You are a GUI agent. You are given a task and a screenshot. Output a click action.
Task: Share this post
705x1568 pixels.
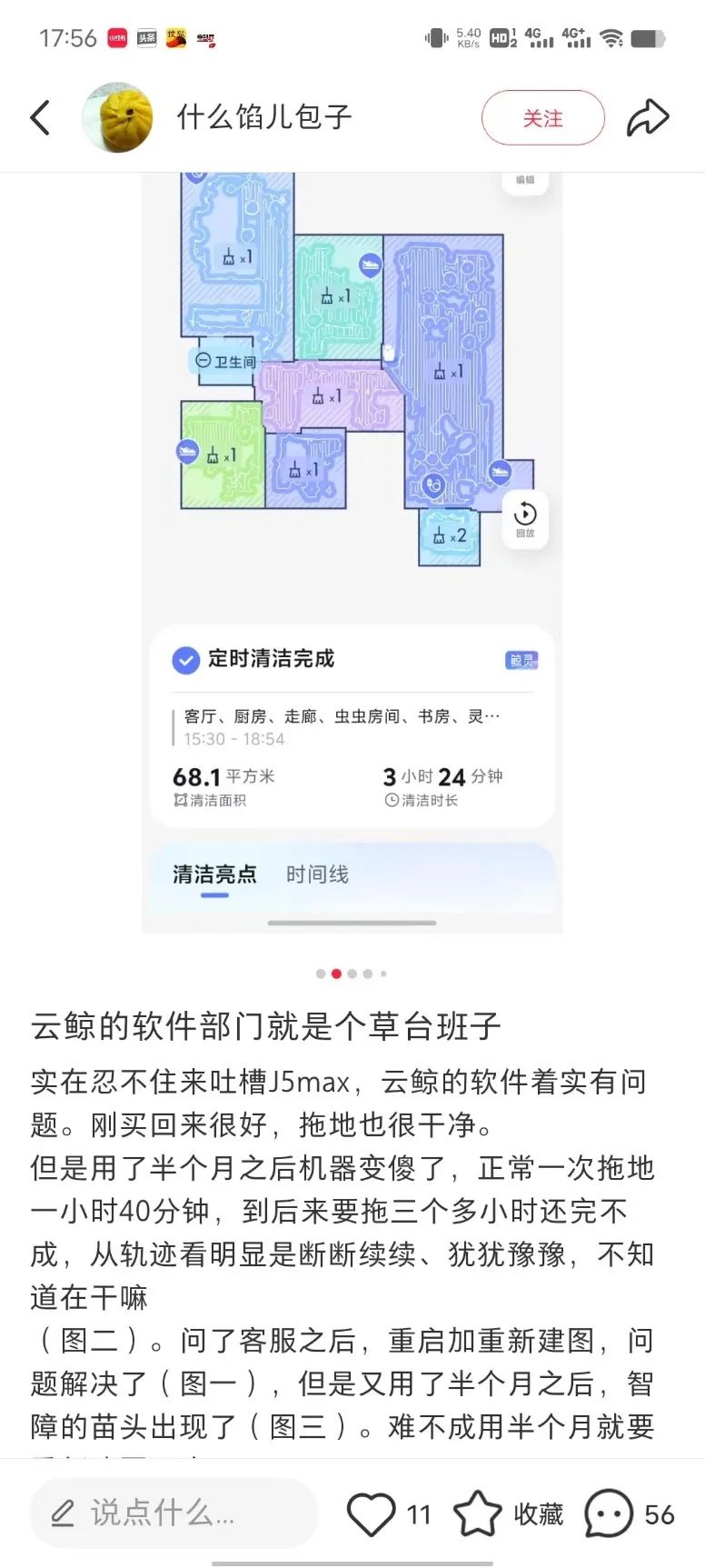point(648,118)
